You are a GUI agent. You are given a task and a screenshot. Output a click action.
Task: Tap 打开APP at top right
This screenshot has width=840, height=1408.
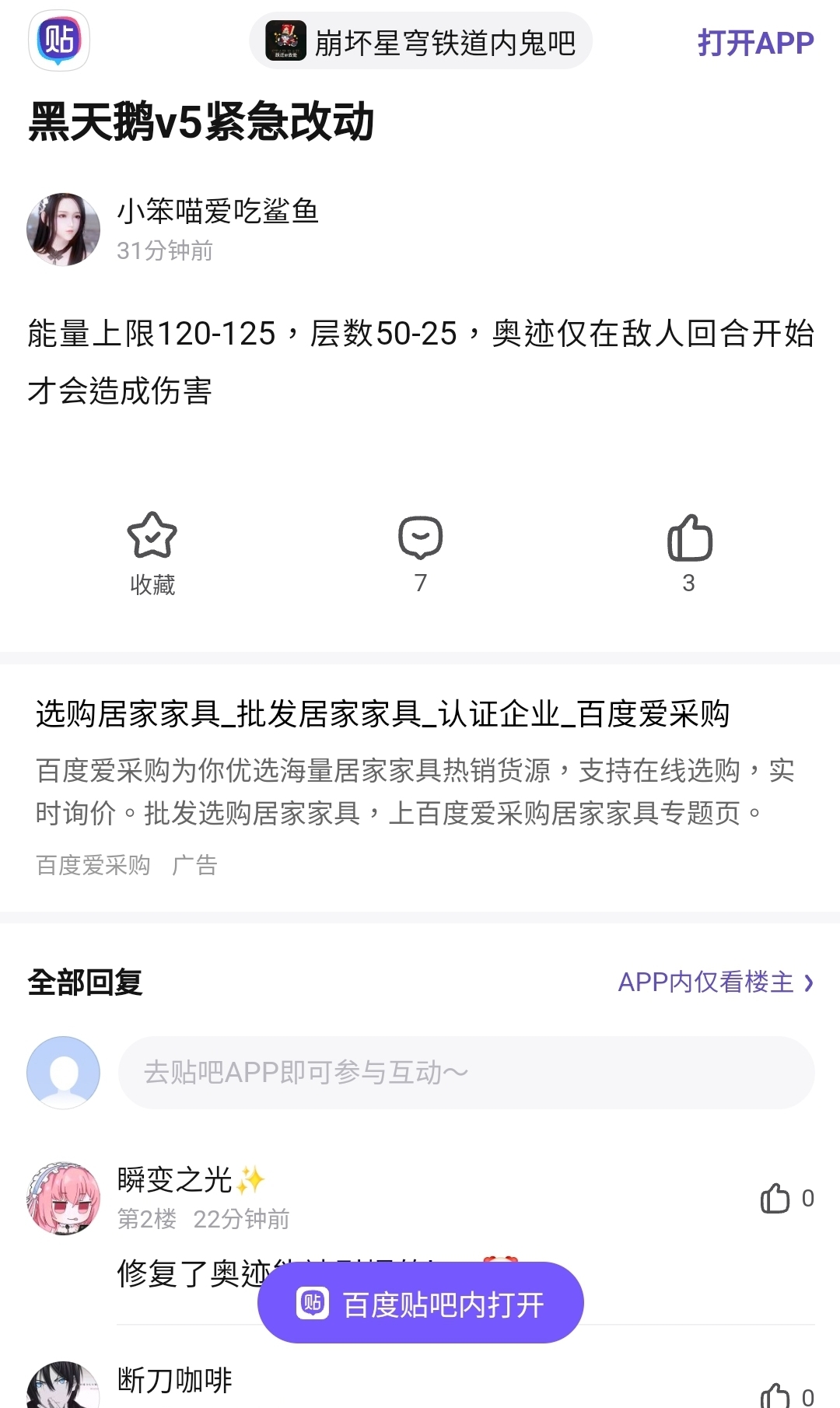click(x=755, y=43)
